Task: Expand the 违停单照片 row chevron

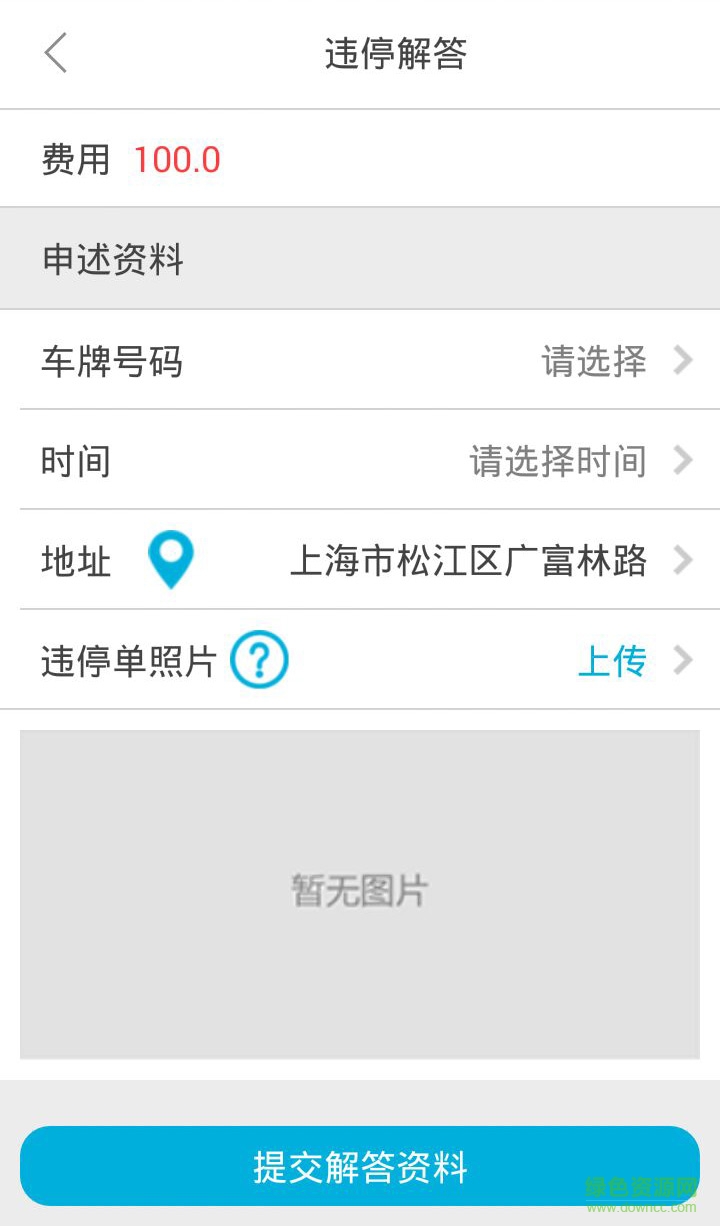Action: click(684, 661)
